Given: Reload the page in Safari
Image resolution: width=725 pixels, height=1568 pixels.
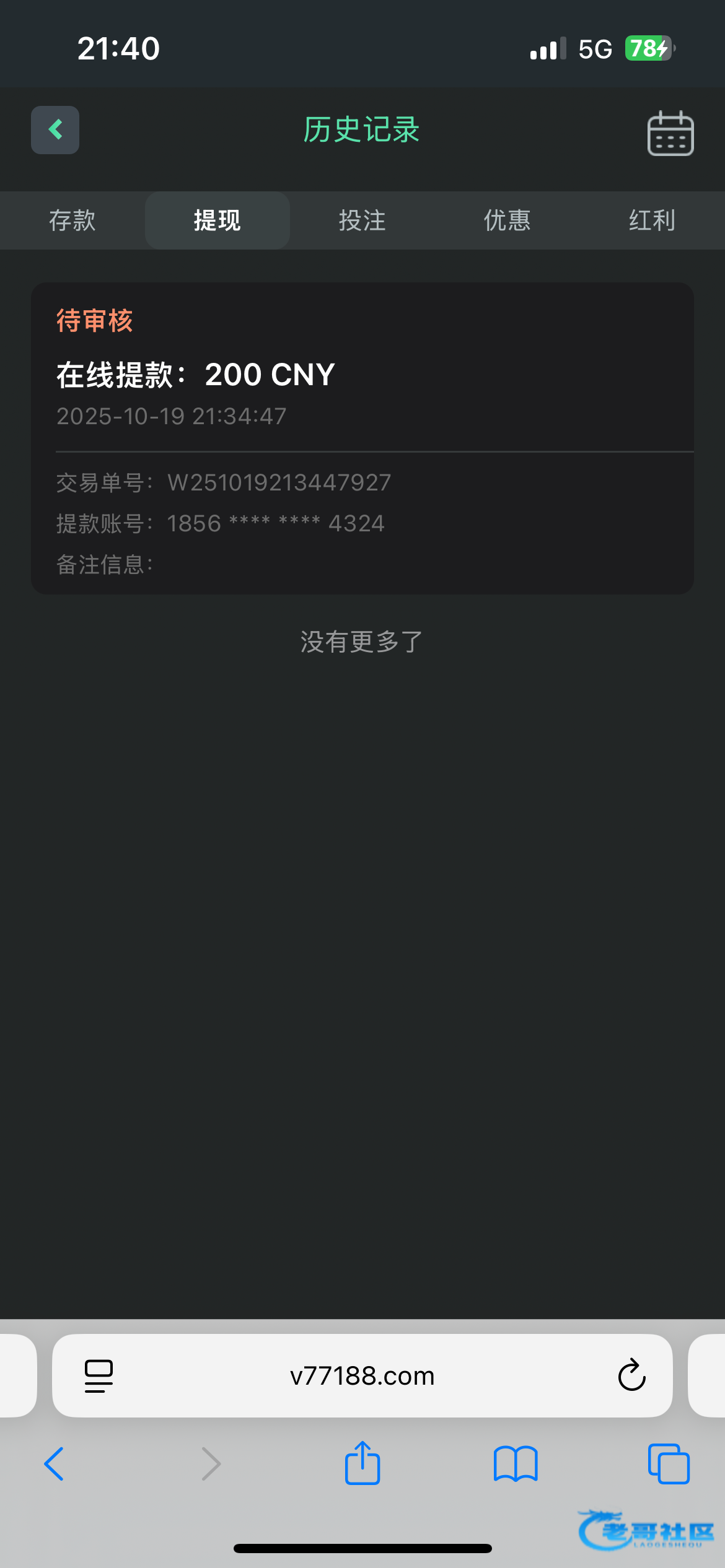Looking at the screenshot, I should pos(631,1376).
